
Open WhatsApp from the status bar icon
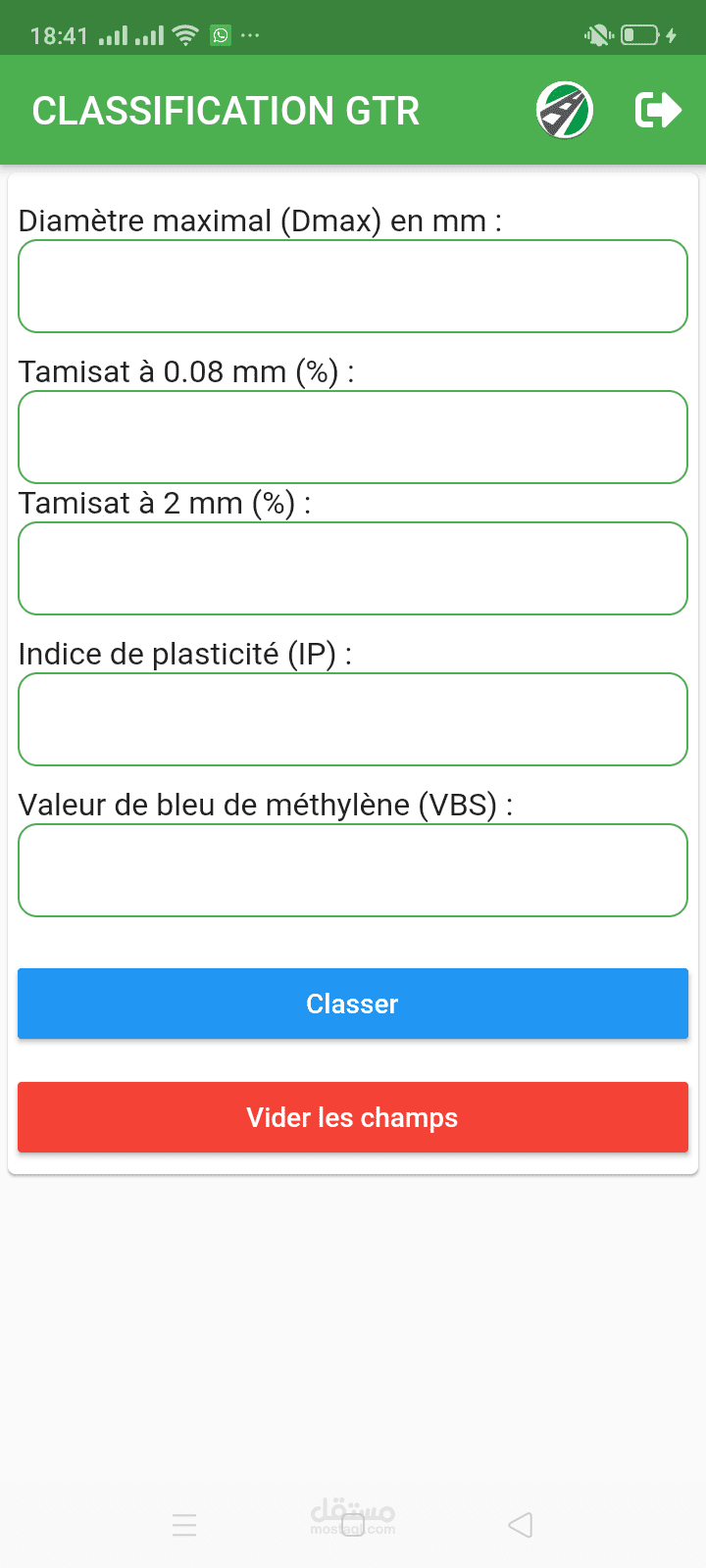(x=221, y=34)
